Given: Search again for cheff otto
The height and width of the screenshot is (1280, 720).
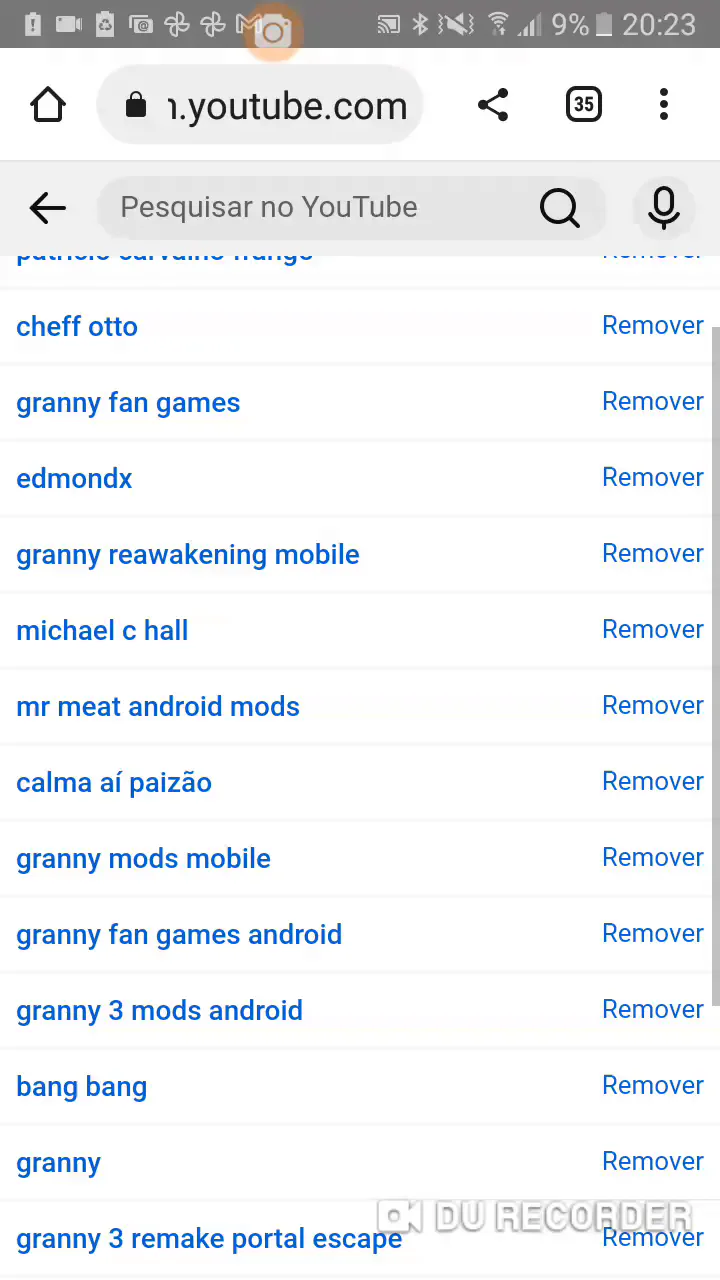Looking at the screenshot, I should 77,326.
